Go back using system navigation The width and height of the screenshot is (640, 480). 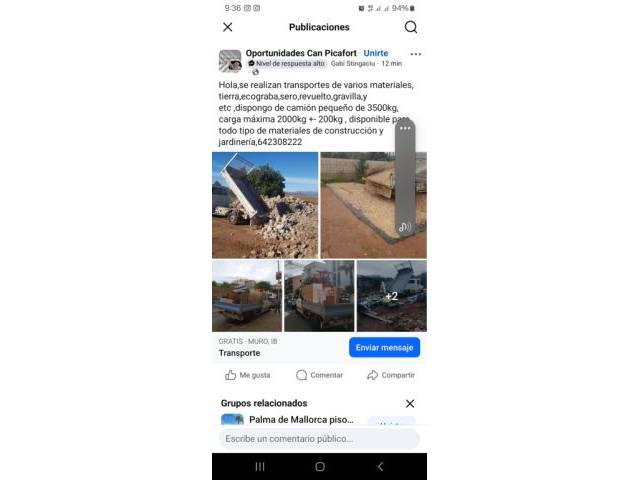380,466
